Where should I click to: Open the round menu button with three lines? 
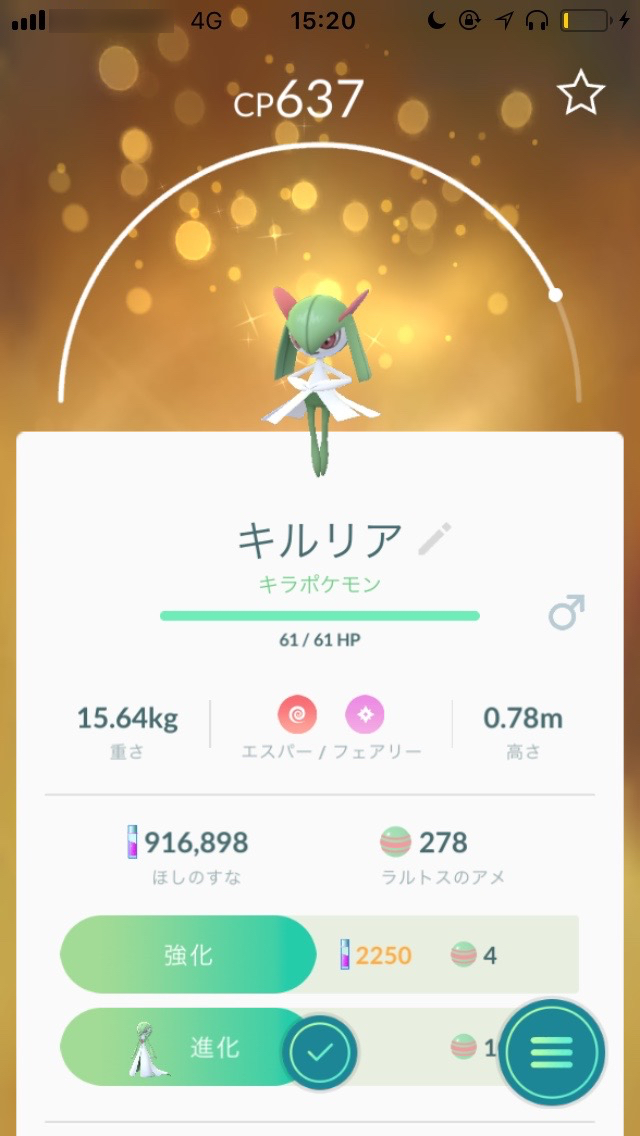551,1052
